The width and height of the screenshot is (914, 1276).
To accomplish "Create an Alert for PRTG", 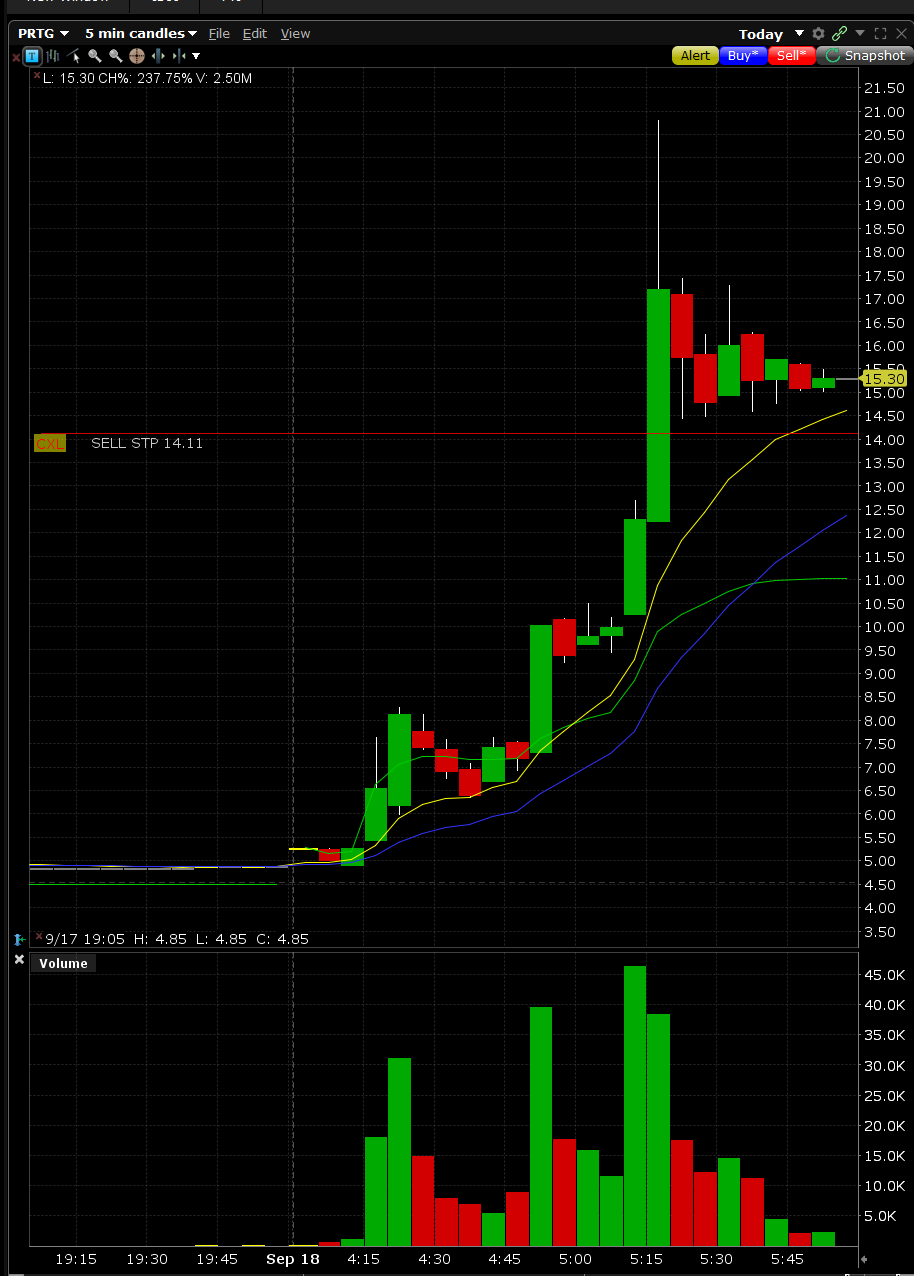I will (695, 56).
